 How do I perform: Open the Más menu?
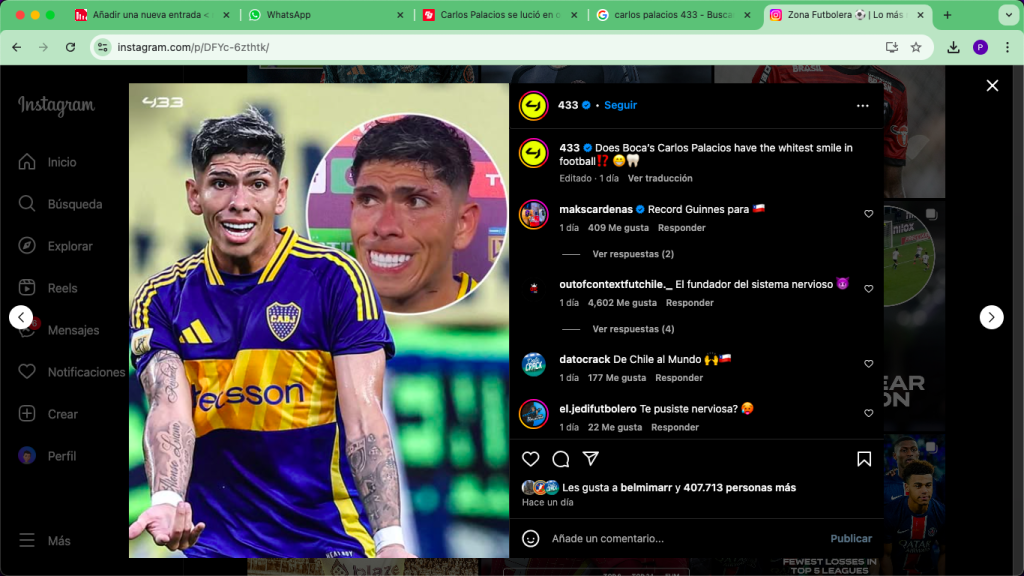pyautogui.click(x=59, y=541)
